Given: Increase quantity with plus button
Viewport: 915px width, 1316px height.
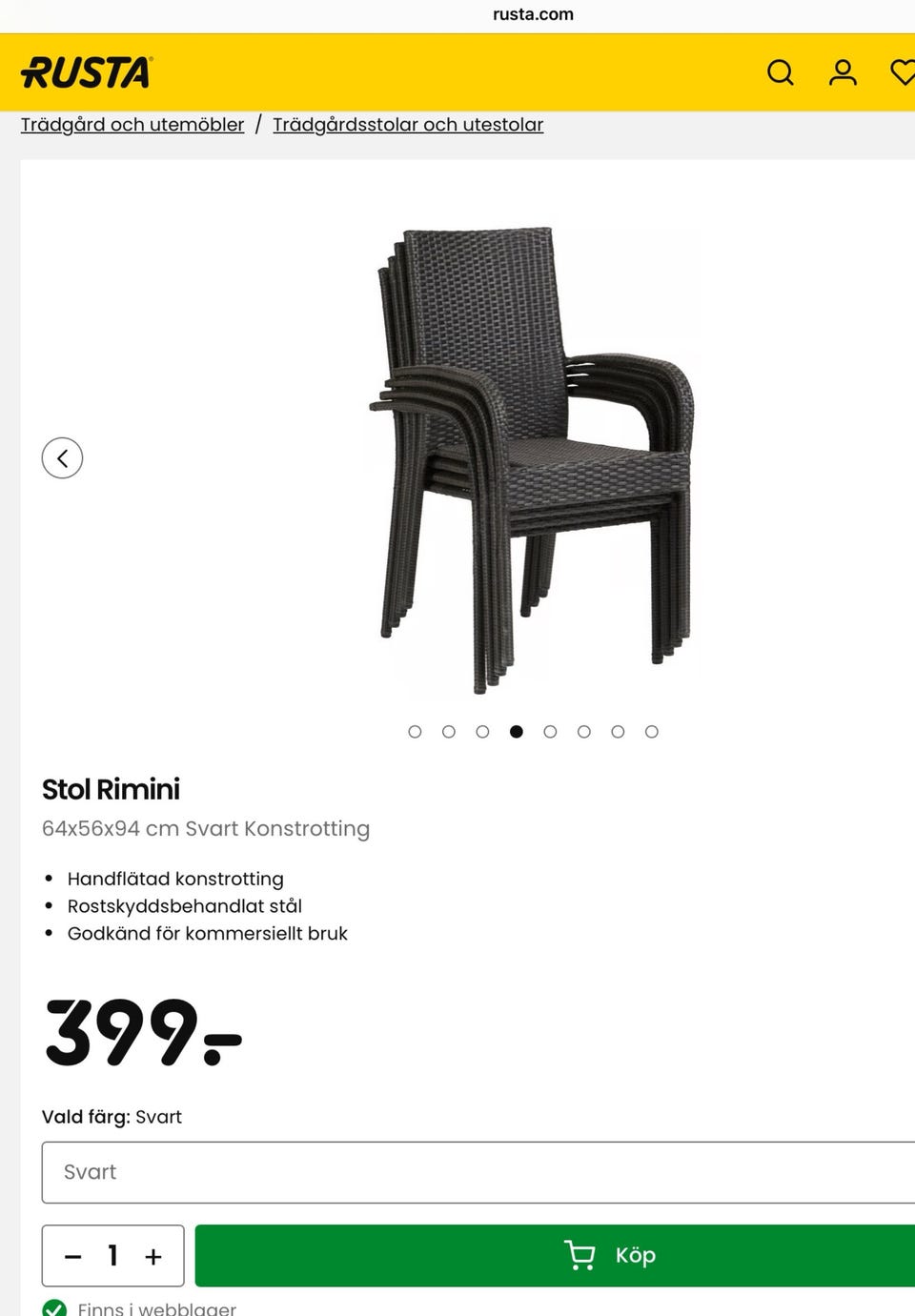Looking at the screenshot, I should point(153,1257).
